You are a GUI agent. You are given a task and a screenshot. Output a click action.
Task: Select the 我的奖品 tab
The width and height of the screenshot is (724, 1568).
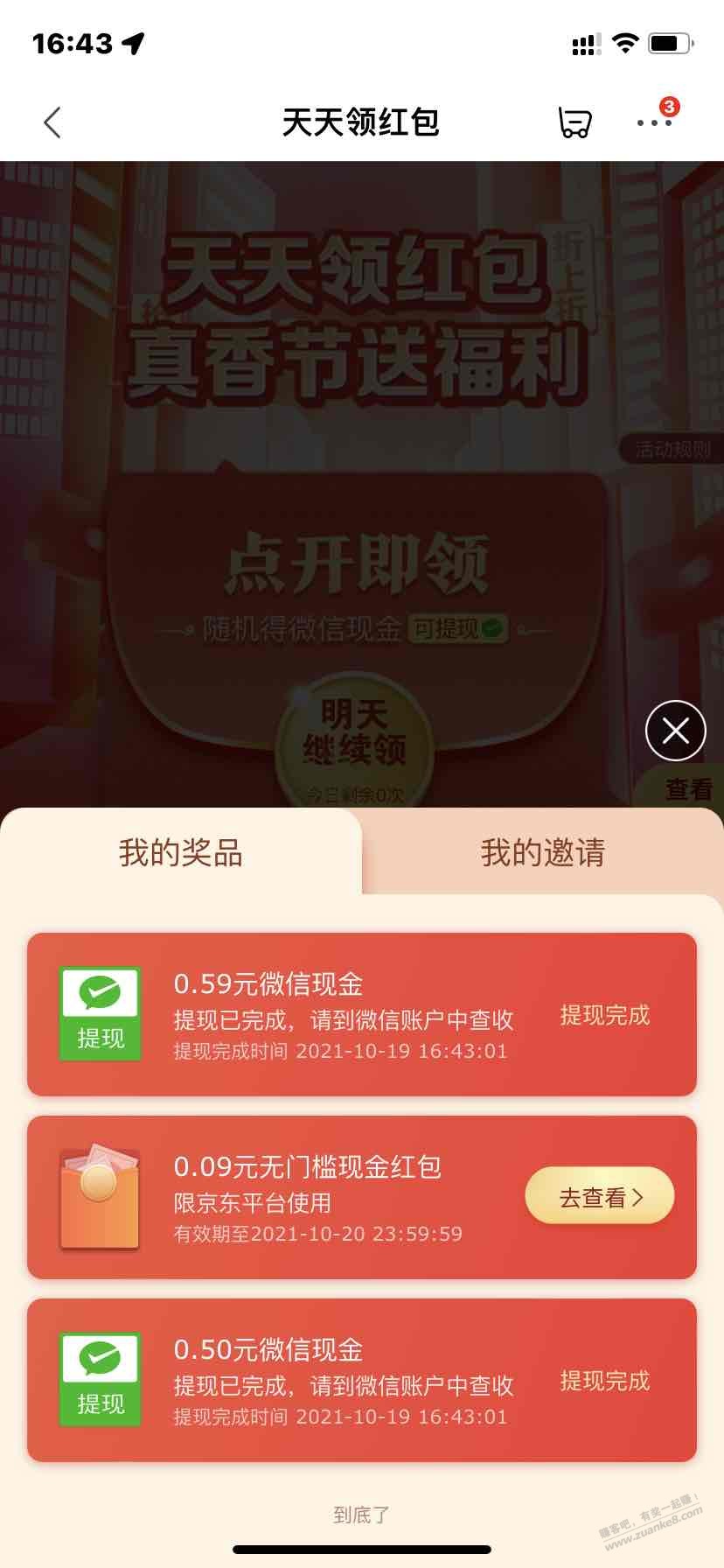coord(181,852)
